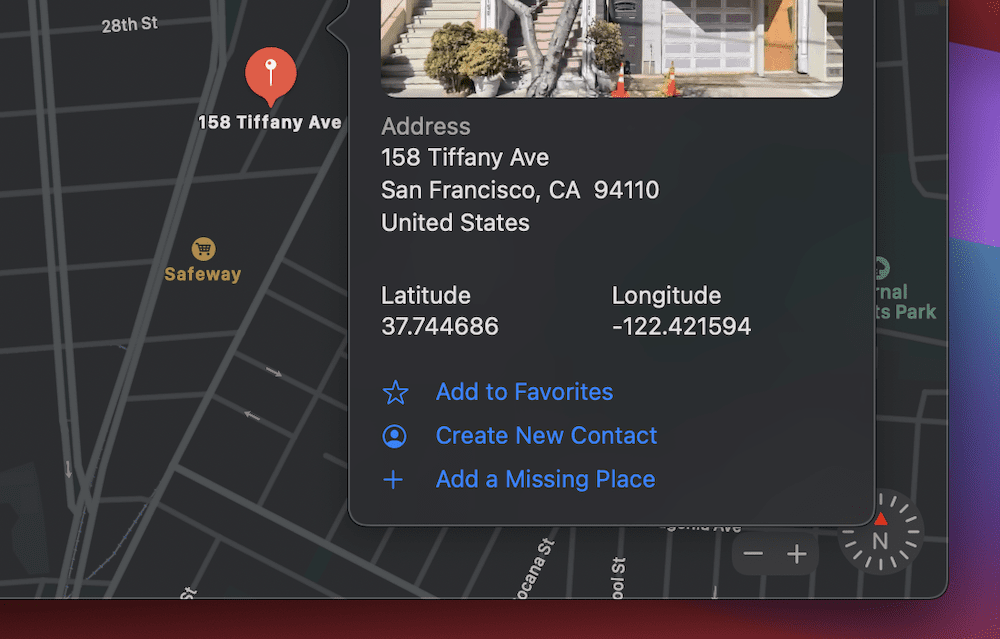Add 158 Tiffany Ave to Favorites
The width and height of the screenshot is (1000, 639).
click(524, 392)
